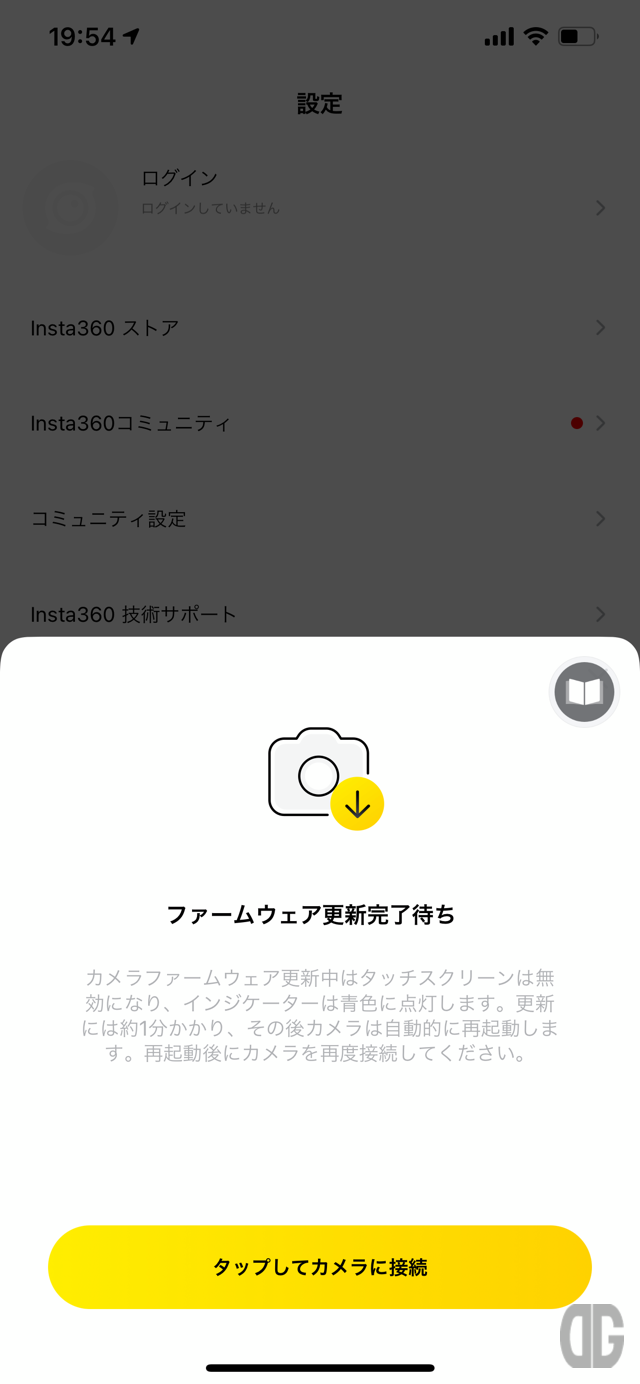Screen dimensions: 640x1384
Task: Tap the yellow タップしてカメラに接続 button
Action: (320, 1267)
